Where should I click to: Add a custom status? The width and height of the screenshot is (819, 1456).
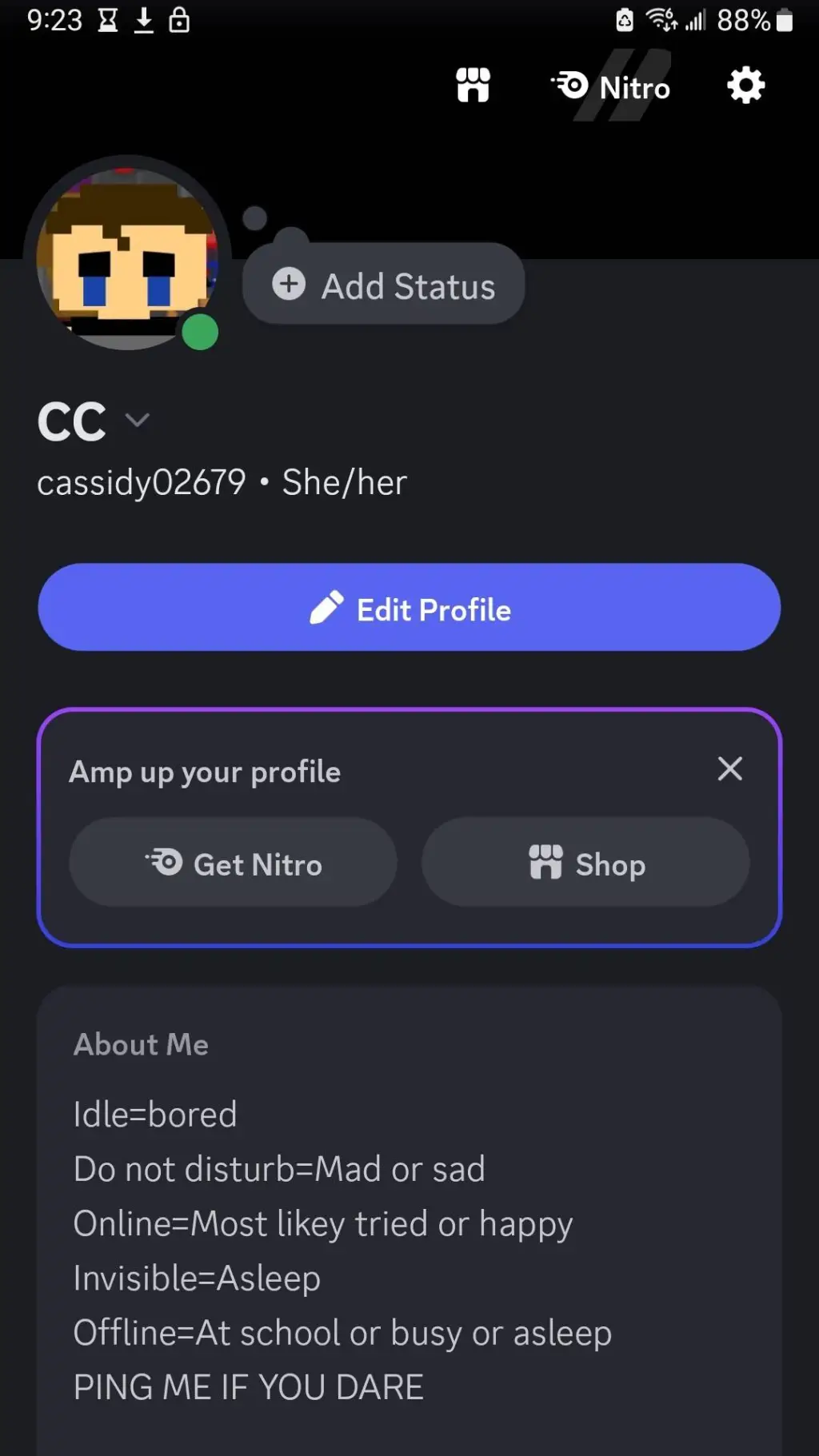tap(384, 285)
